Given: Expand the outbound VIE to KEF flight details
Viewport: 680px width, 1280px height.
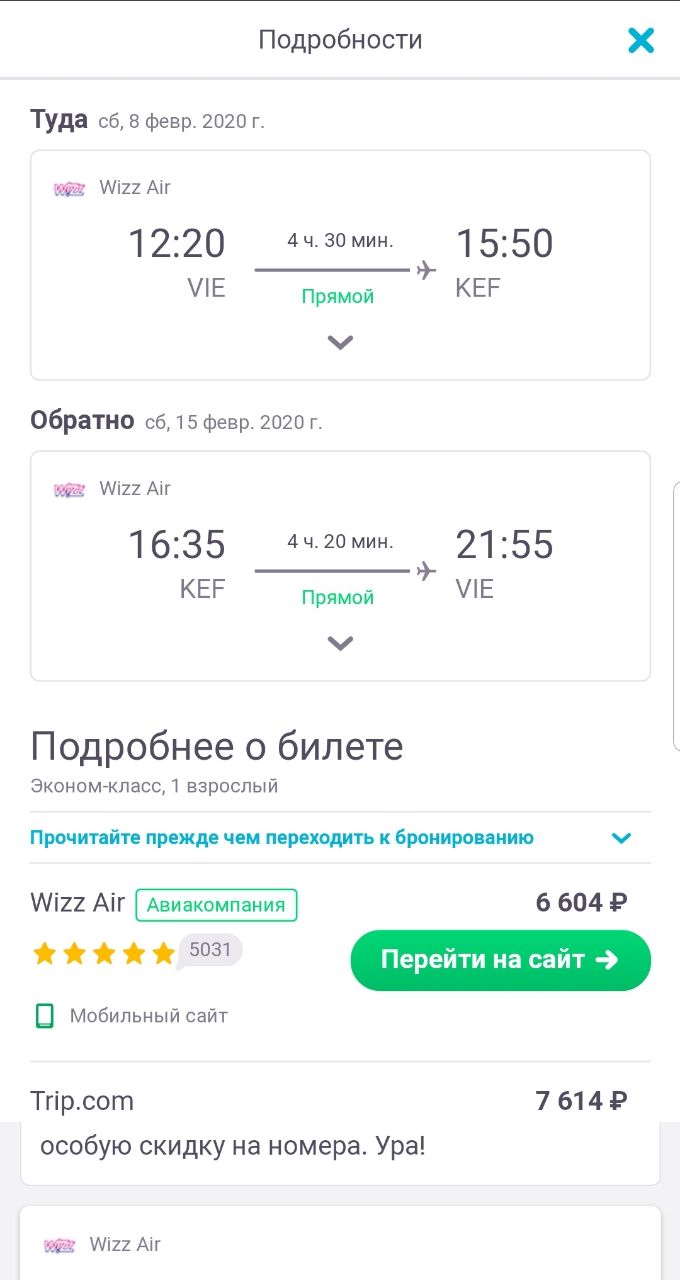Looking at the screenshot, I should (x=340, y=343).
